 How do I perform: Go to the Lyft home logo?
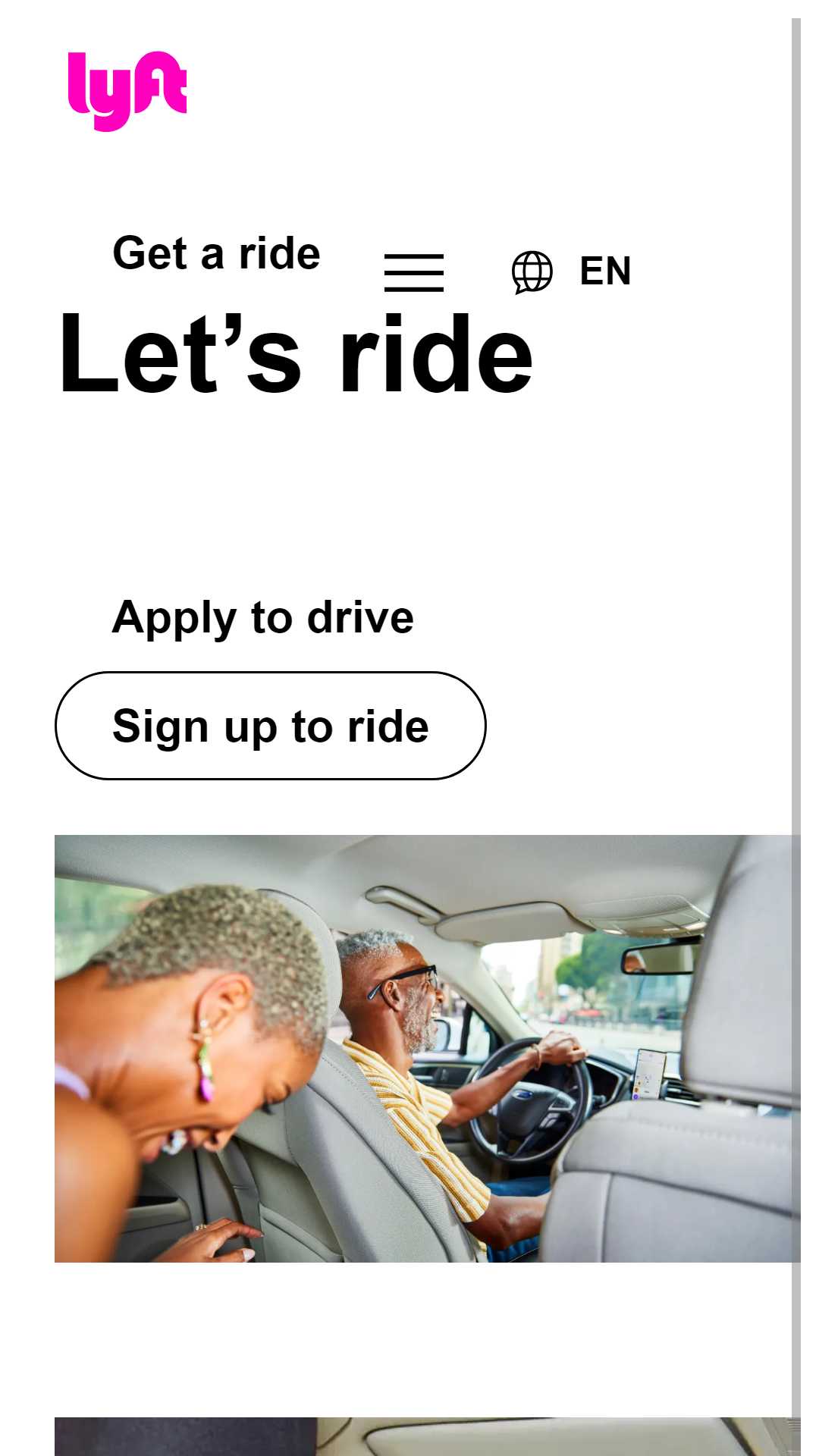pyautogui.click(x=127, y=91)
